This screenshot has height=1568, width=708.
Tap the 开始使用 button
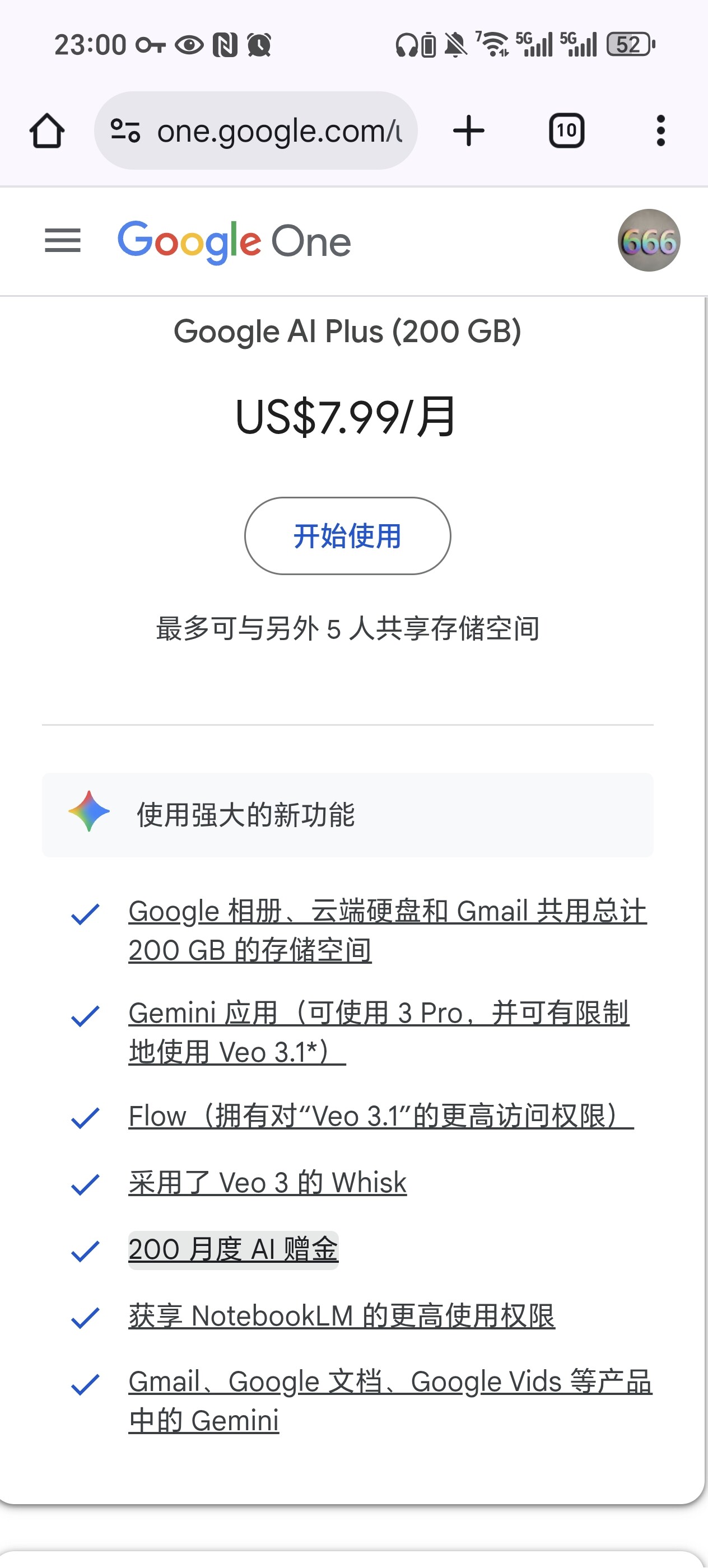click(348, 536)
